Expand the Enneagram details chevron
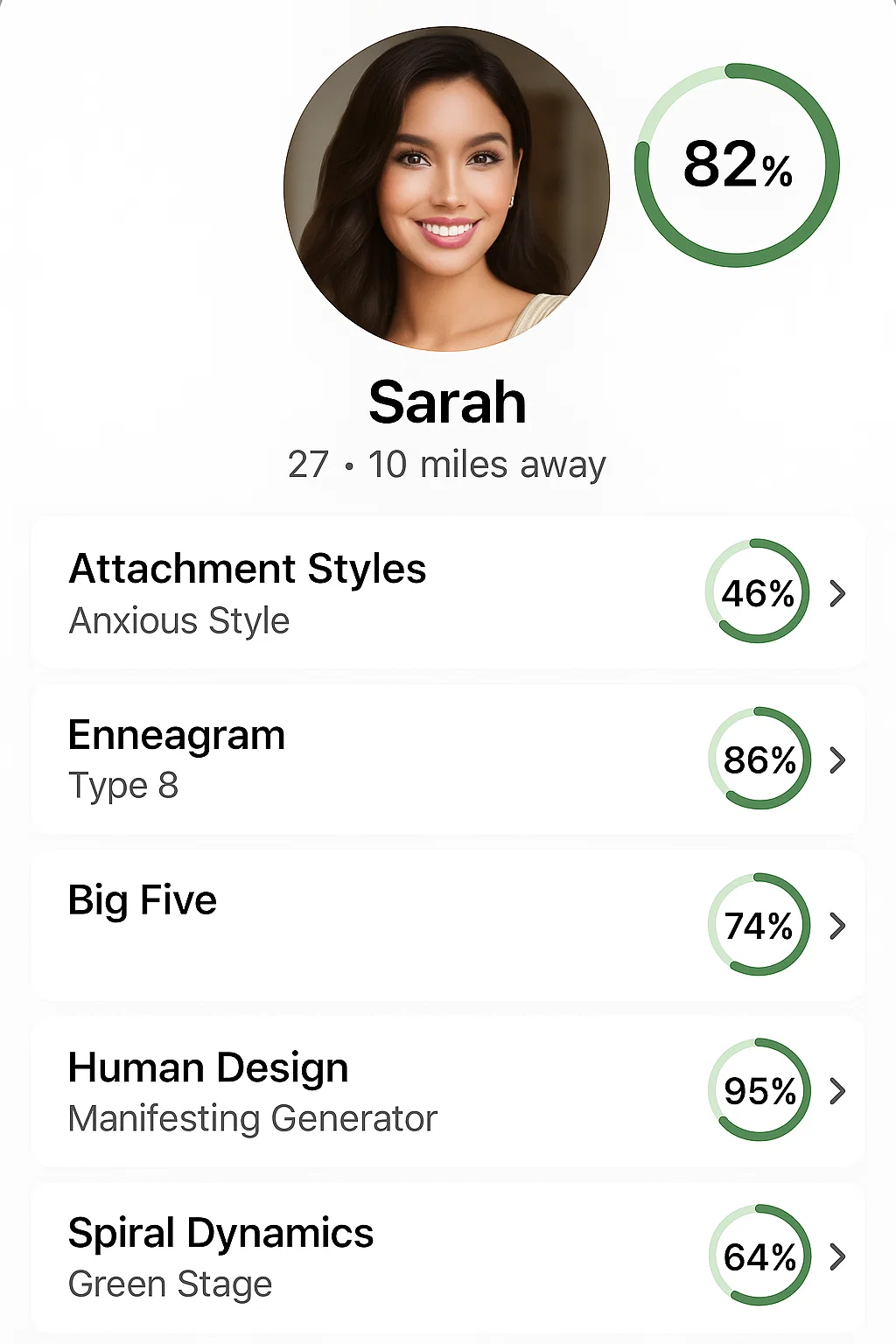896x1344 pixels. [x=837, y=759]
